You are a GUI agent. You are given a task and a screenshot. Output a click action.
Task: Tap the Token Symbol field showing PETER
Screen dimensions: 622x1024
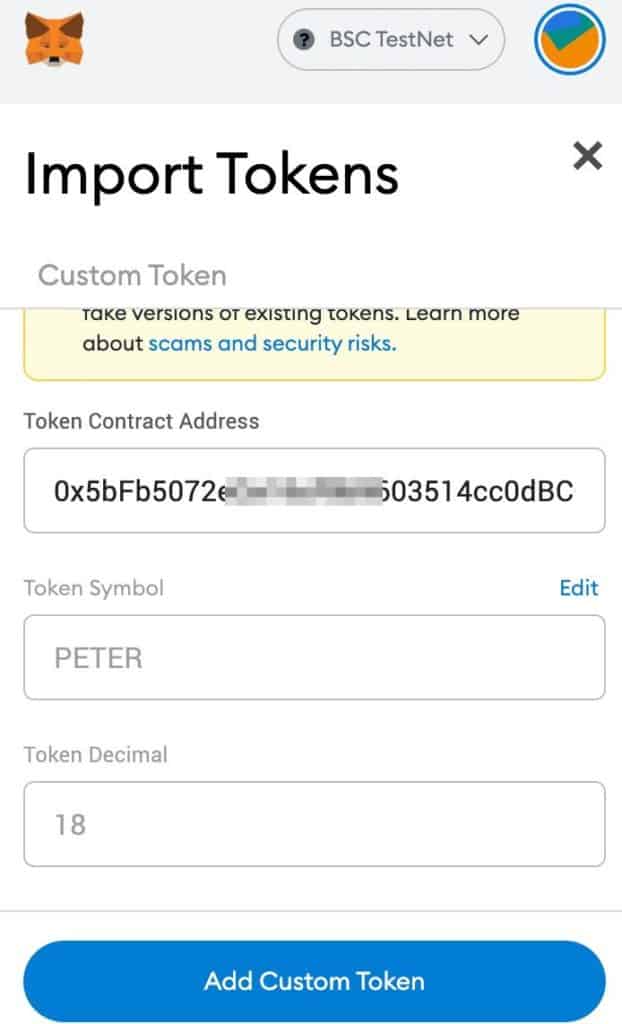click(x=314, y=658)
